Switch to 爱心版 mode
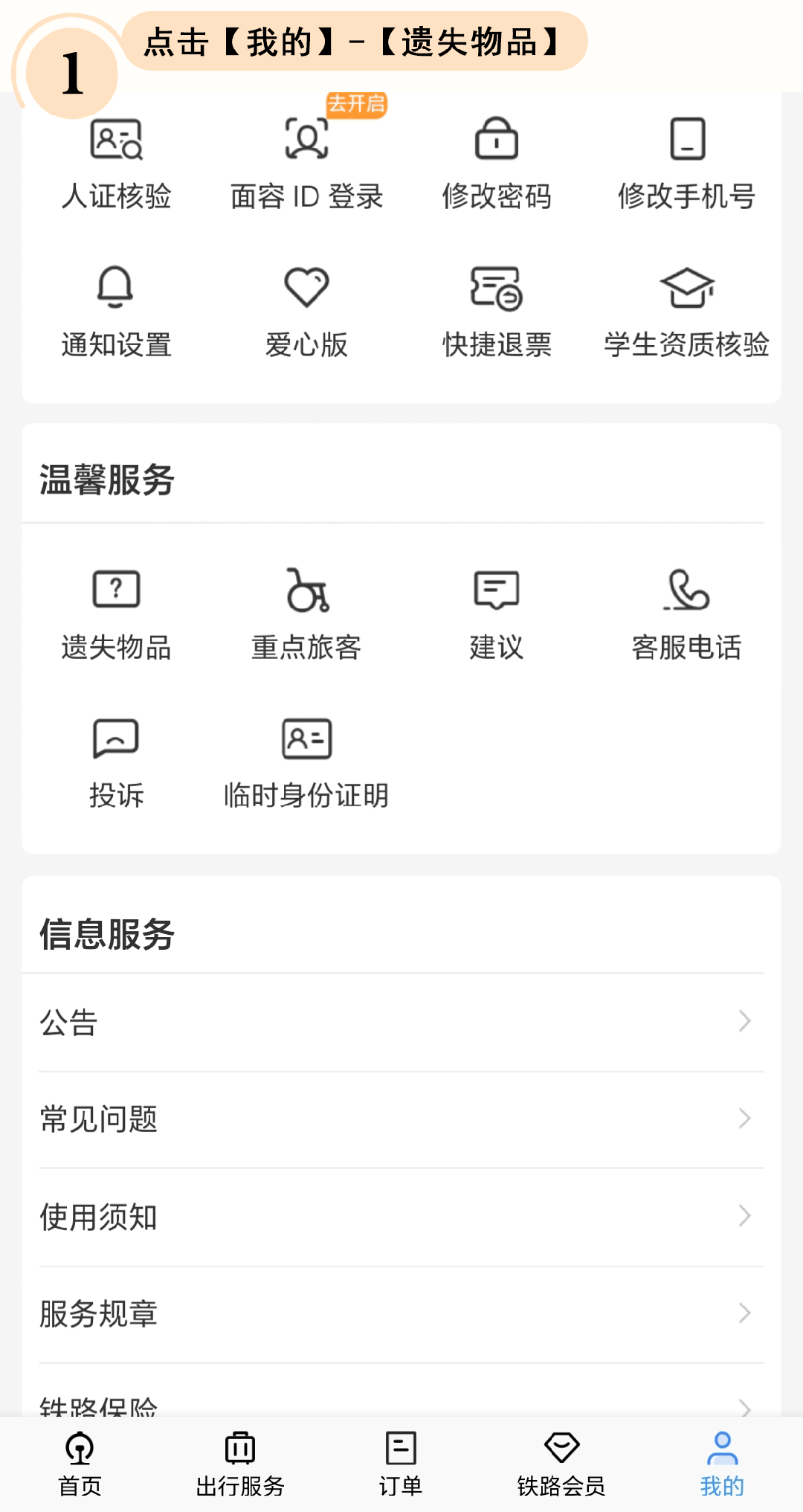This screenshot has width=803, height=1512. click(x=306, y=312)
